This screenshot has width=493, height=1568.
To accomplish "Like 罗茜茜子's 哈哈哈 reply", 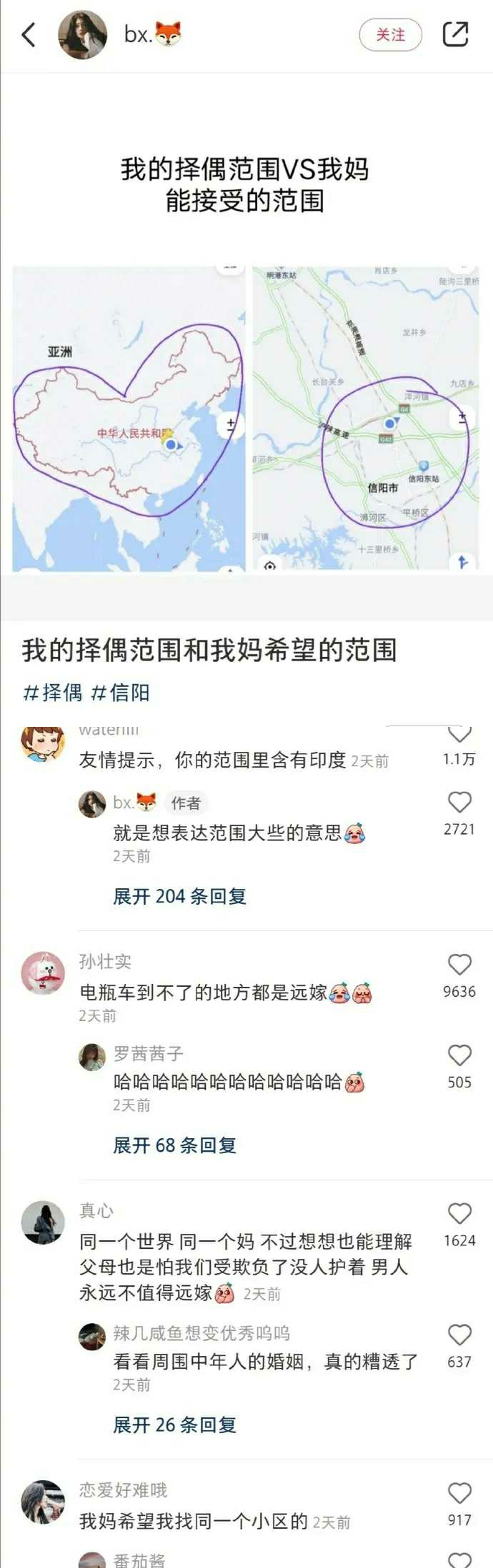I will [459, 1055].
